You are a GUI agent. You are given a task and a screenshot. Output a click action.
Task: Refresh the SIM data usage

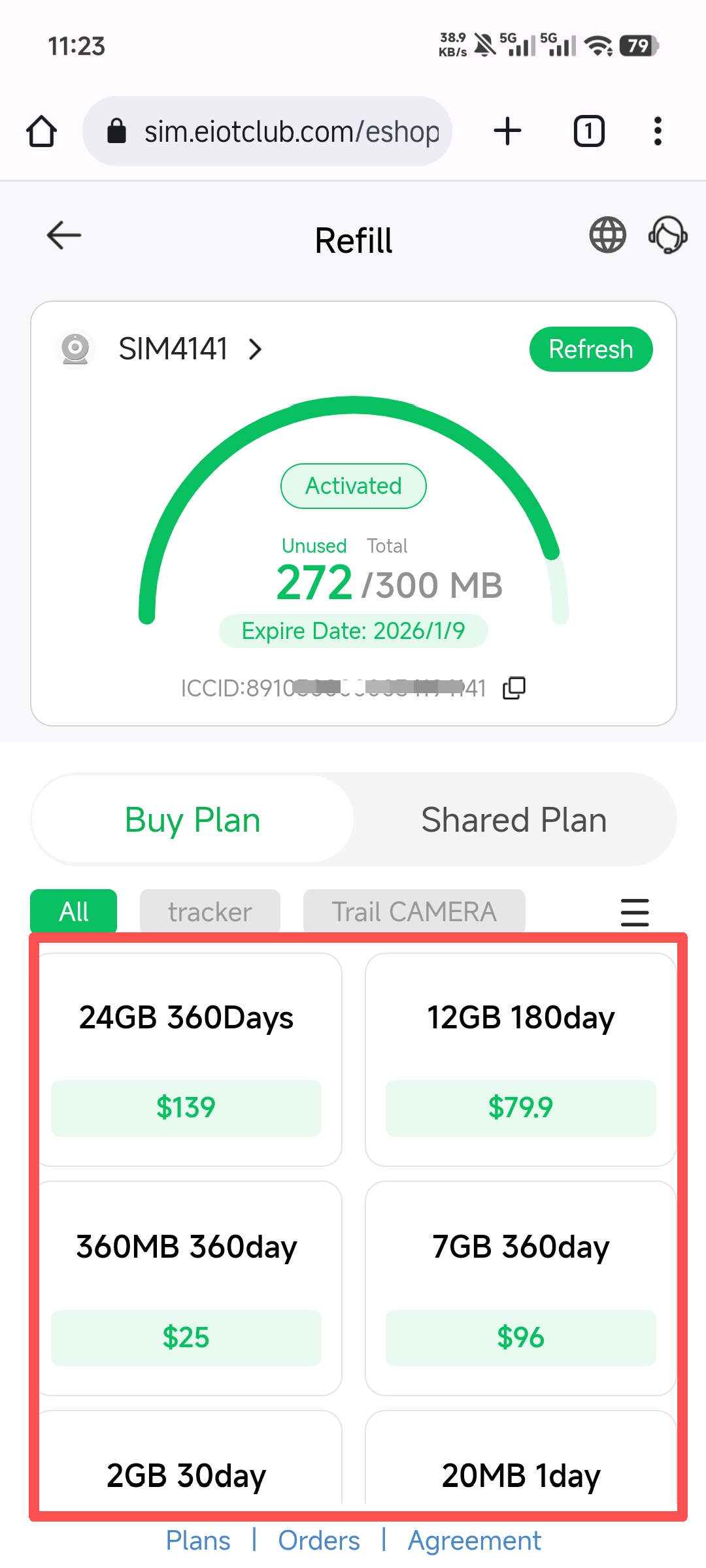[590, 350]
